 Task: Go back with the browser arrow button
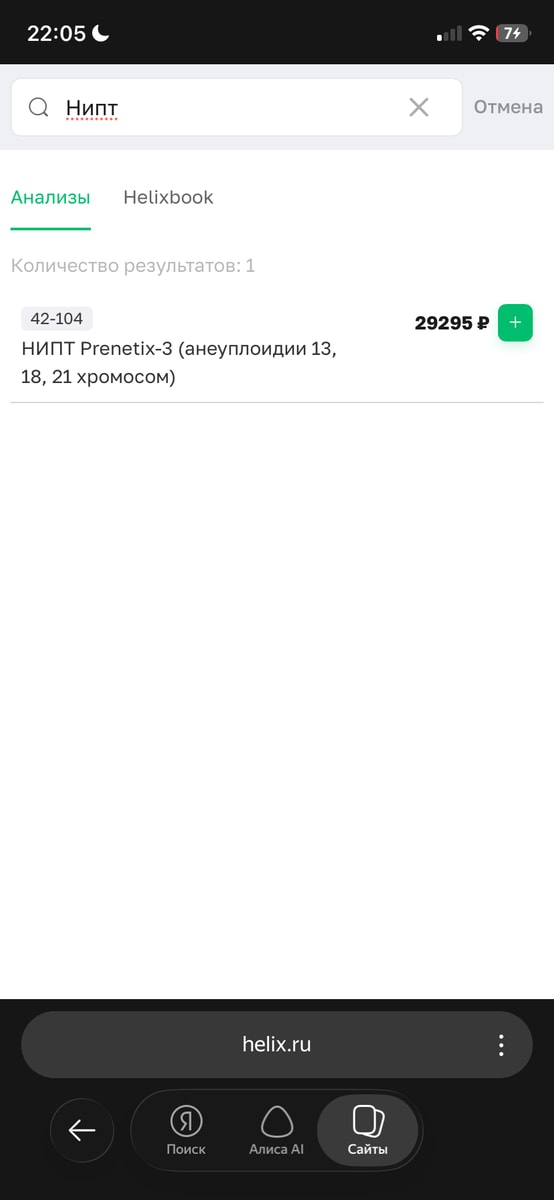point(82,1130)
